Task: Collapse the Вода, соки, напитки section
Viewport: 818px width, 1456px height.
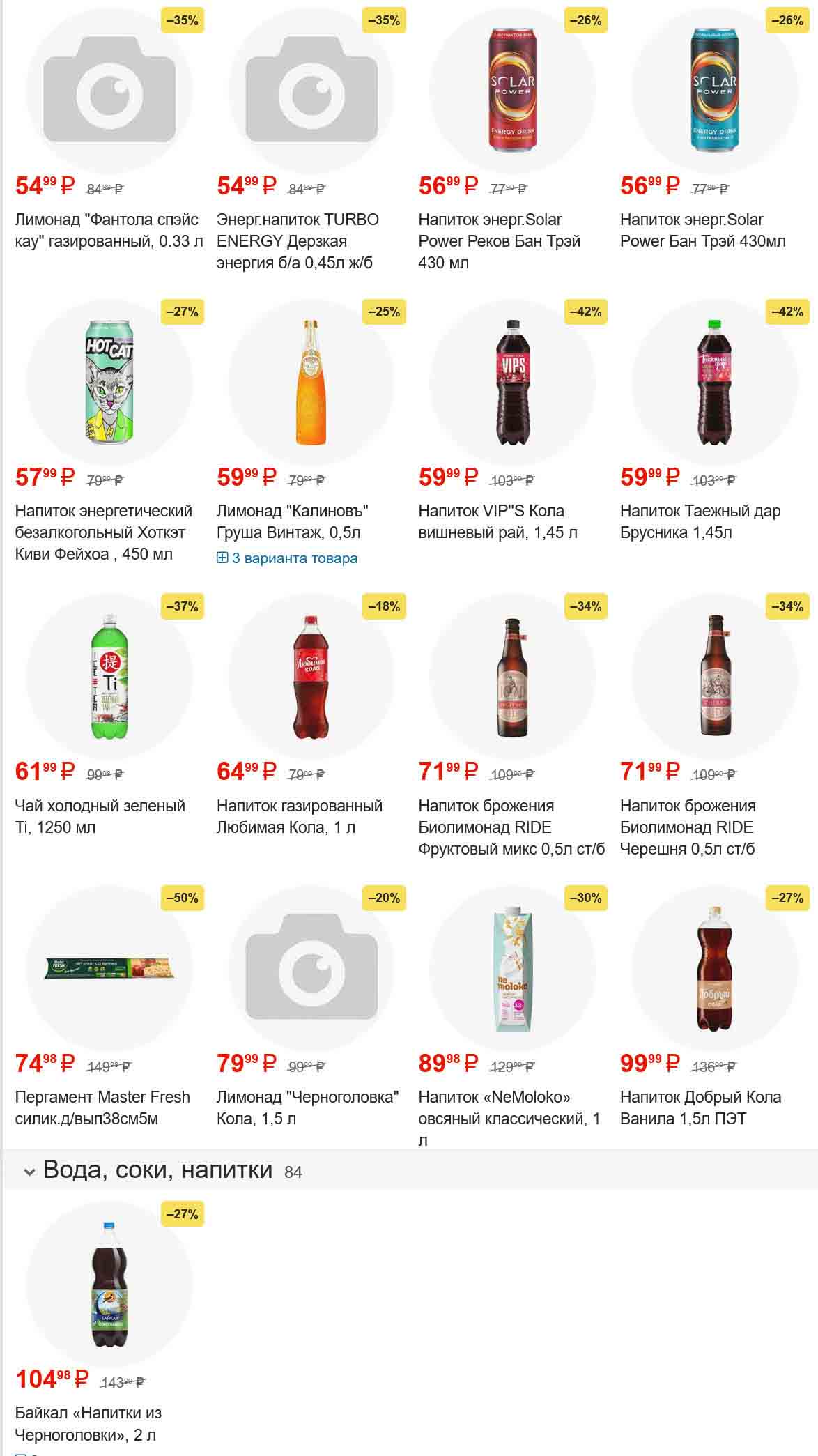Action: pyautogui.click(x=29, y=1172)
